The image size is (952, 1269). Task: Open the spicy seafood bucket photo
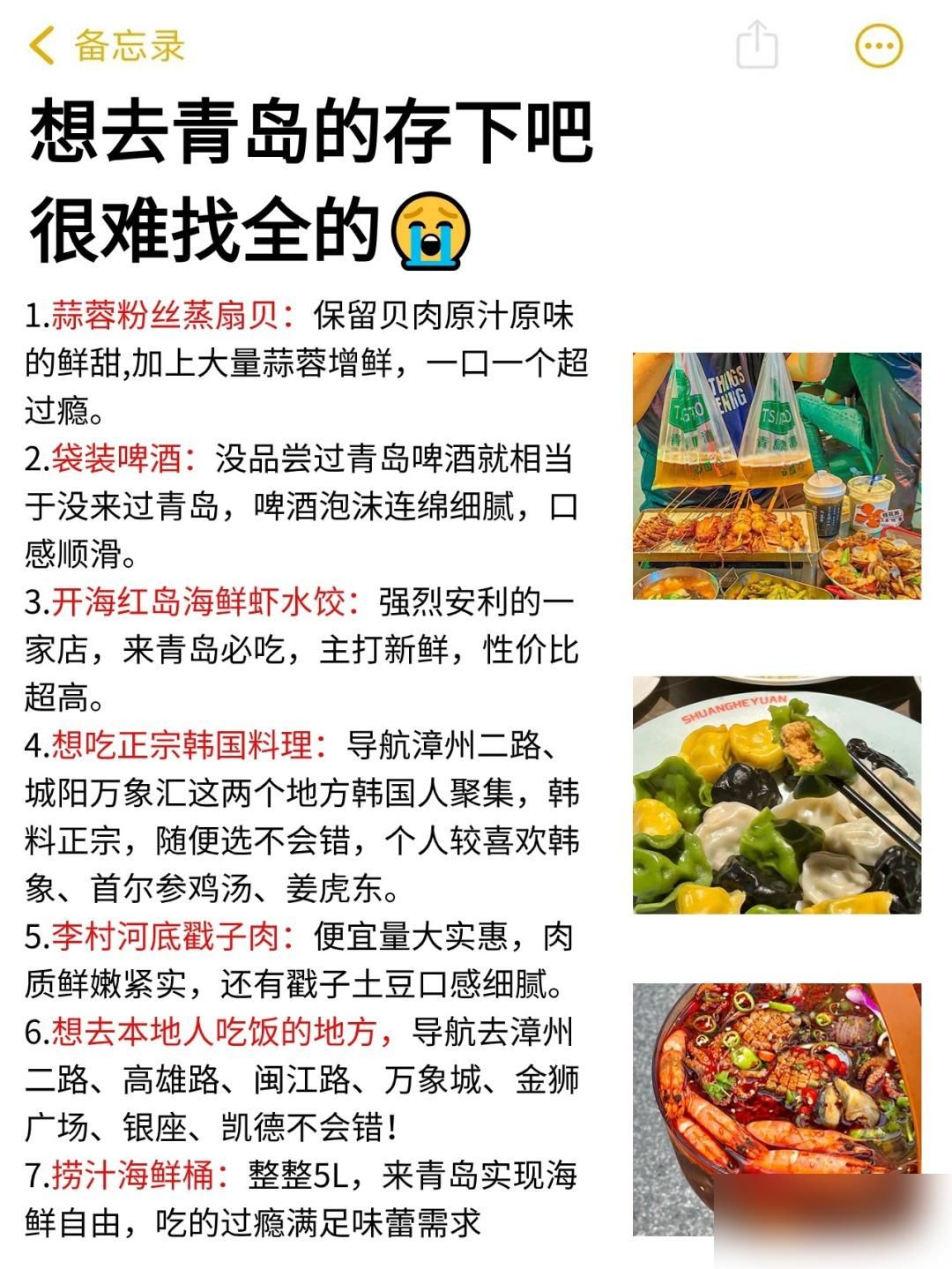coord(777,1109)
